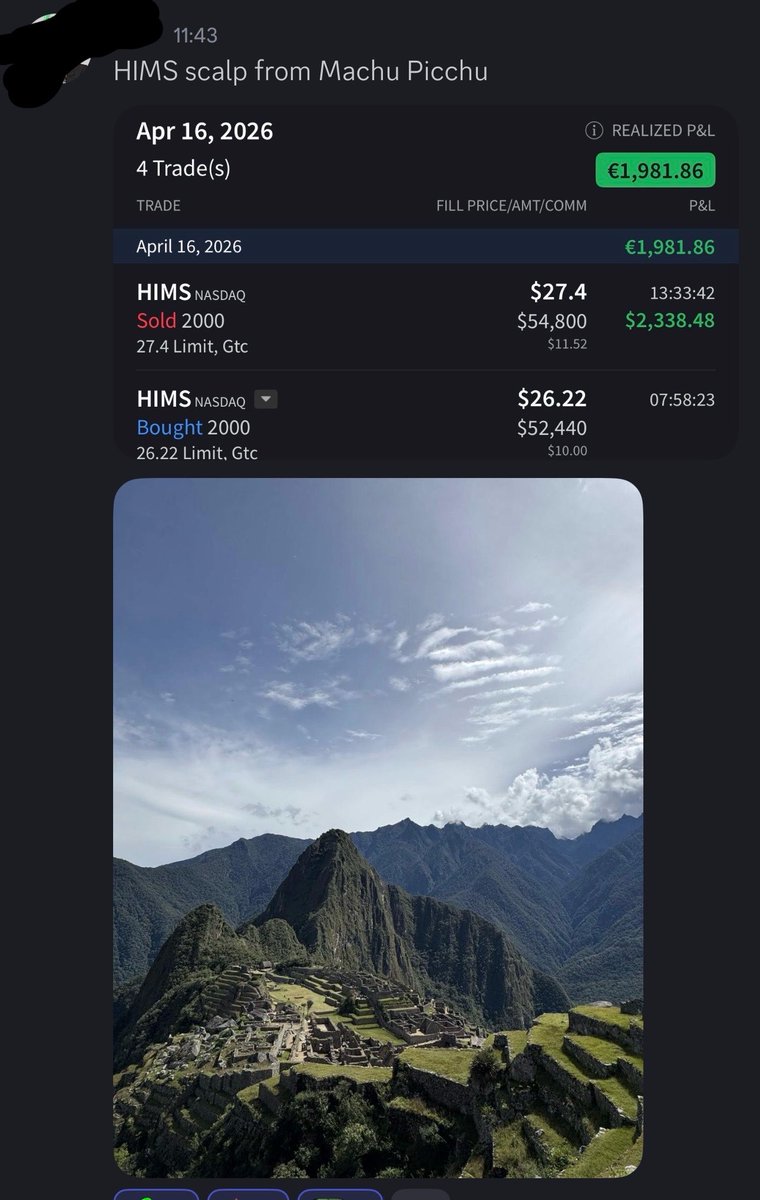
Task: Open the Machu Picchu photo attachment
Action: pos(378,826)
